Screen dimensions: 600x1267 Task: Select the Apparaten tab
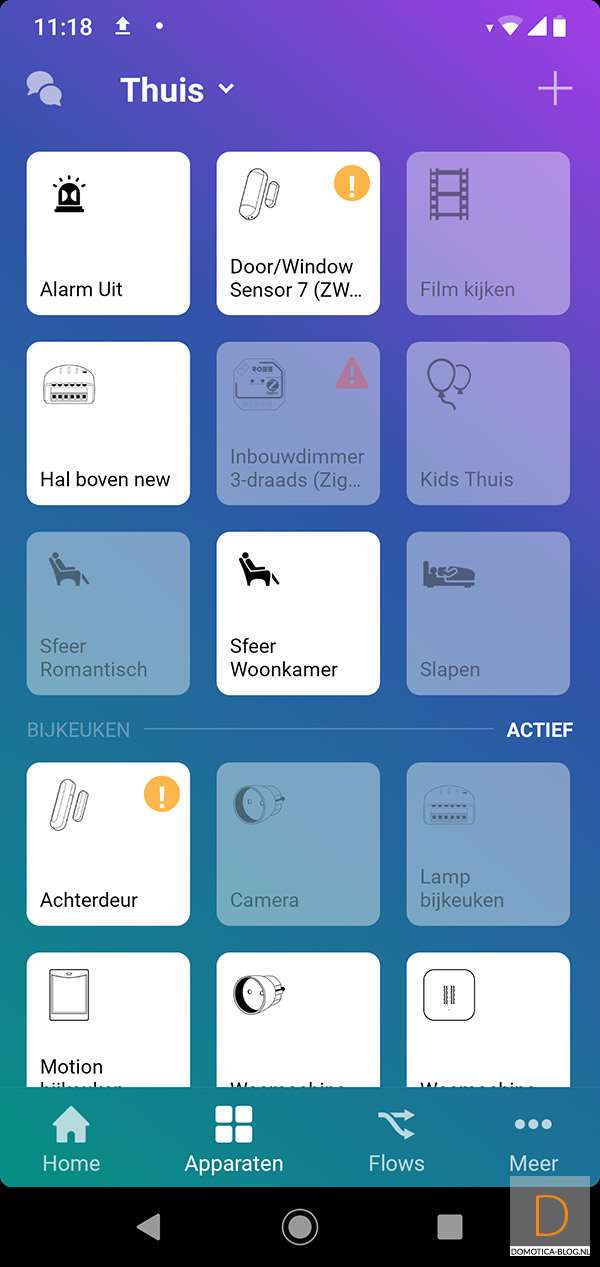click(x=234, y=1139)
